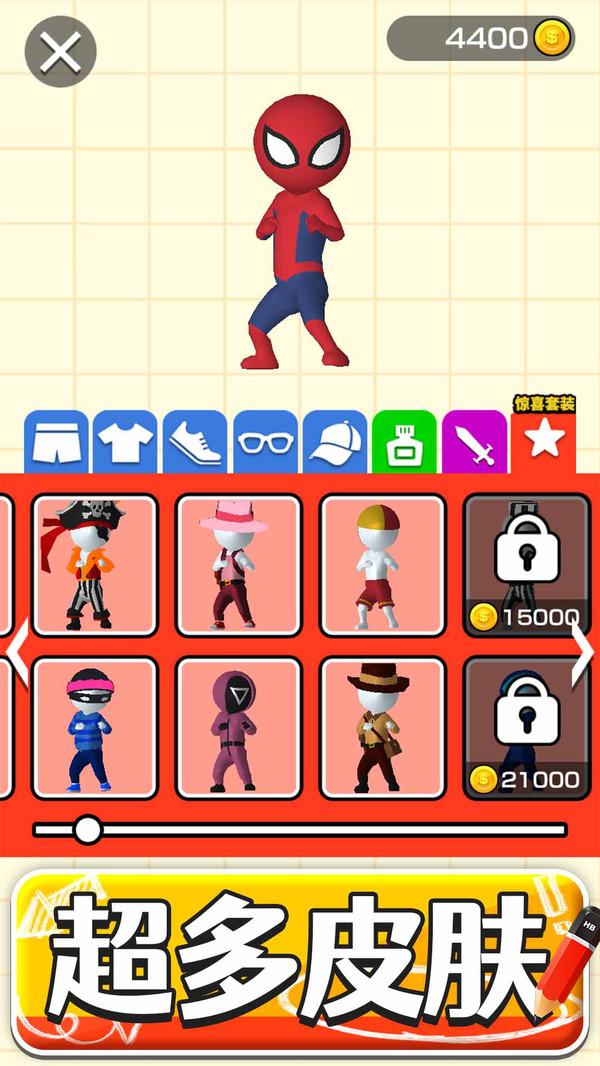Unlock the skin costing 21000 coins
The height and width of the screenshot is (1066, 600).
click(526, 727)
